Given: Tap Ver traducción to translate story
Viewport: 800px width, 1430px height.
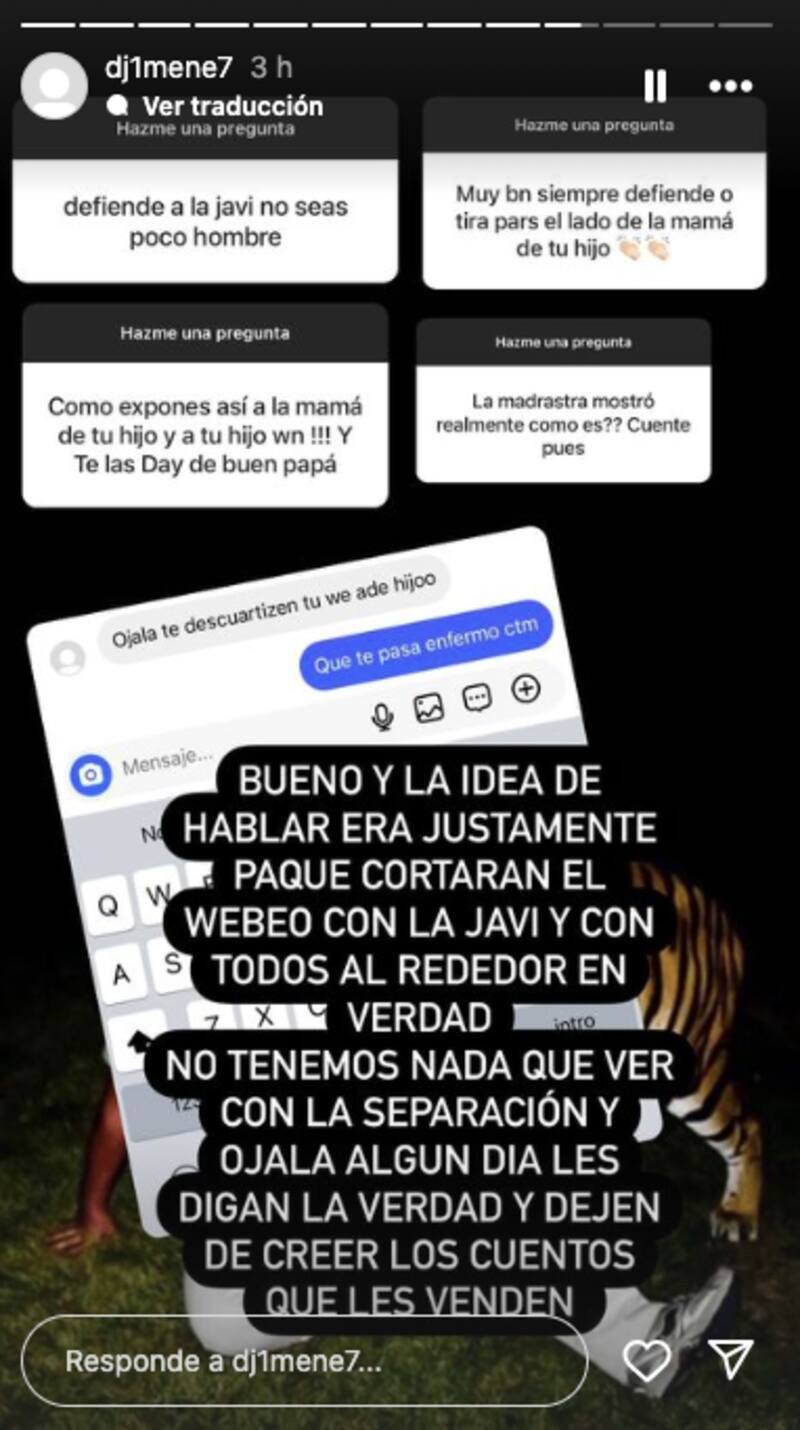Looking at the screenshot, I should [232, 106].
